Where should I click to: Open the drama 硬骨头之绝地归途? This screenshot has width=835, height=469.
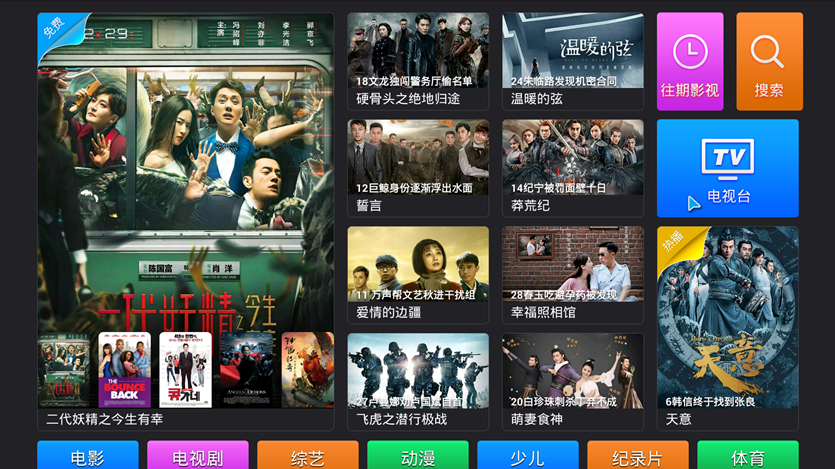[x=418, y=60]
